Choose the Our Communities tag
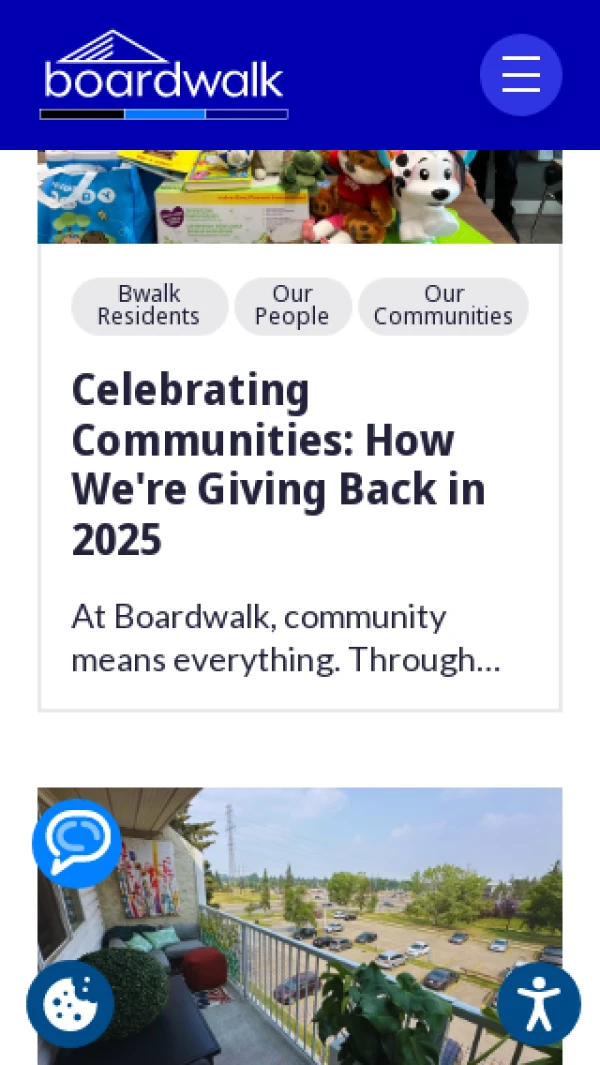 coord(443,306)
